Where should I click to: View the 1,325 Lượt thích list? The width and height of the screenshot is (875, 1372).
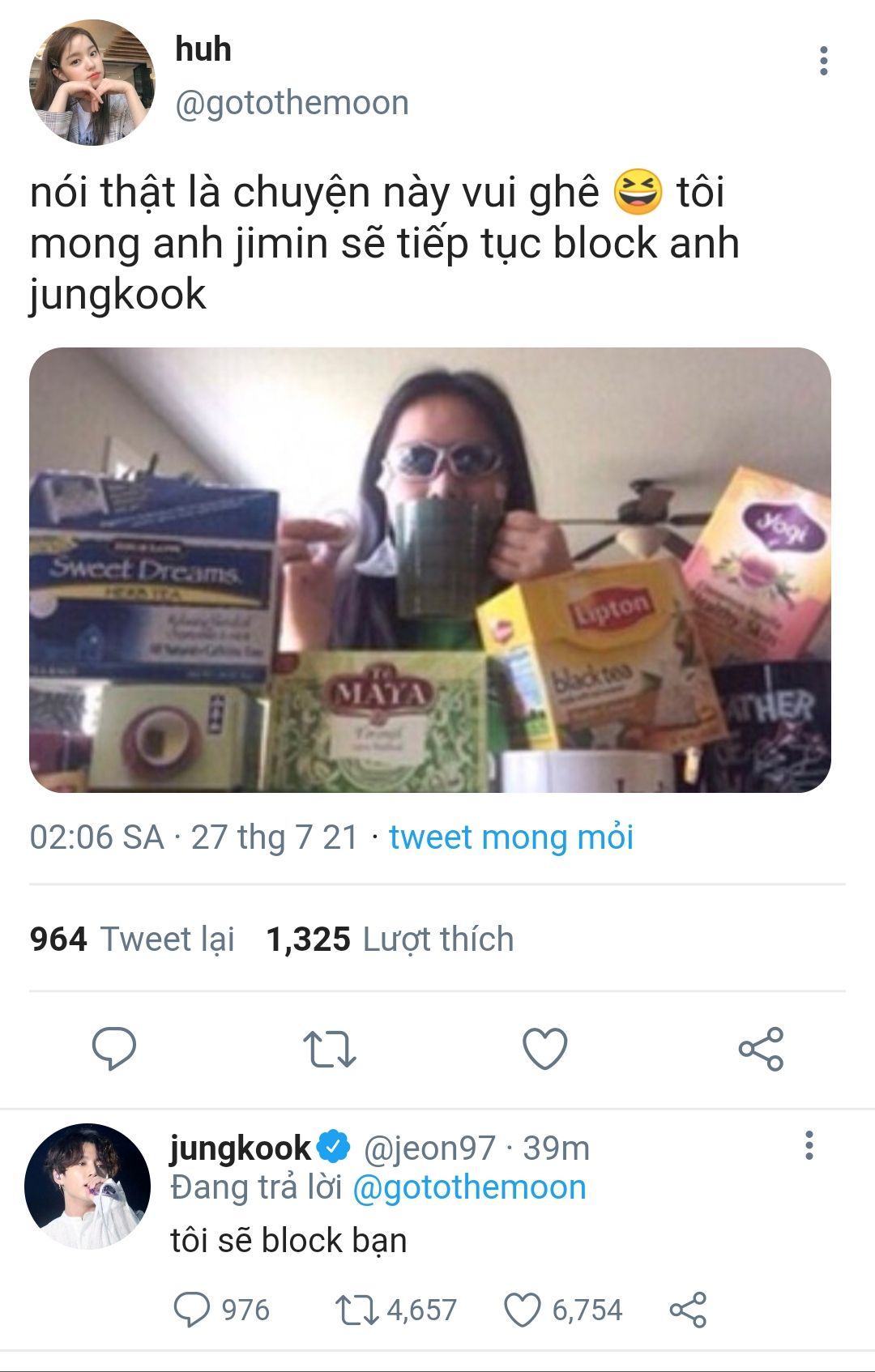coord(390,940)
